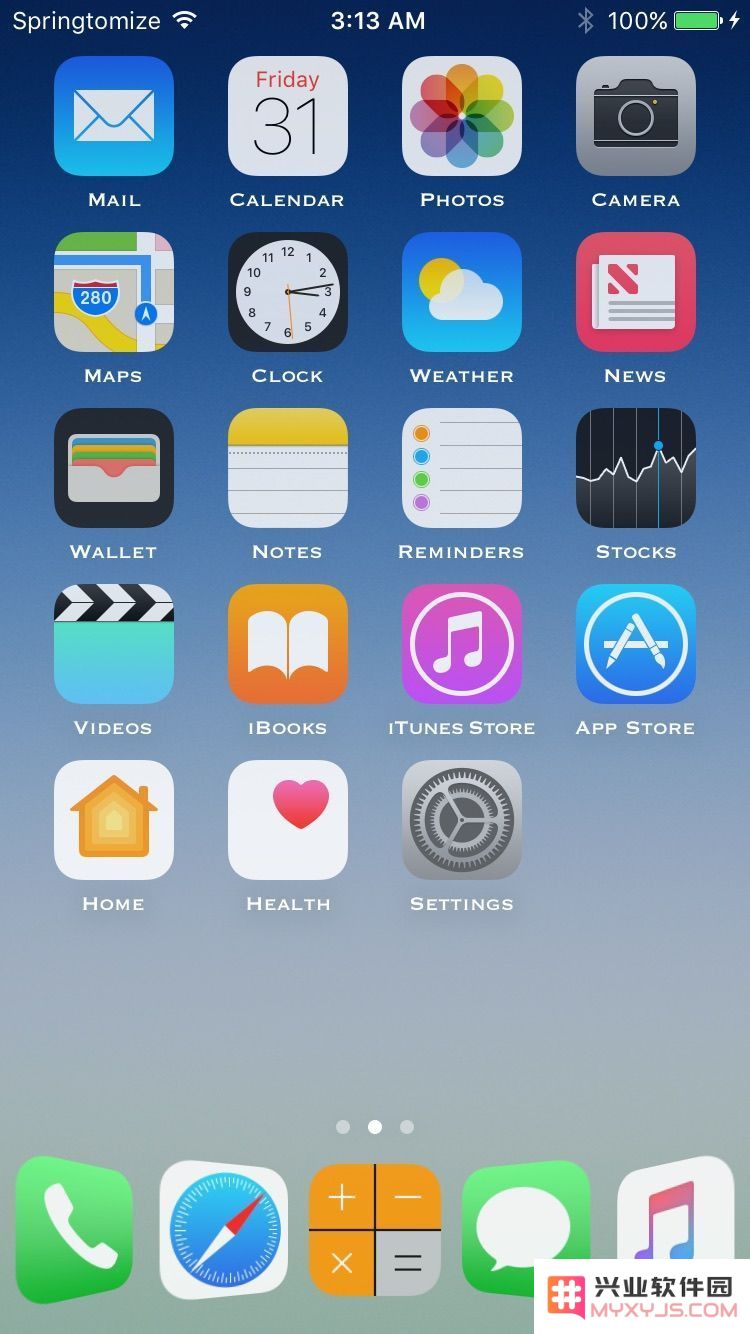Launch the Videos app
750x1334 pixels.
tap(113, 644)
